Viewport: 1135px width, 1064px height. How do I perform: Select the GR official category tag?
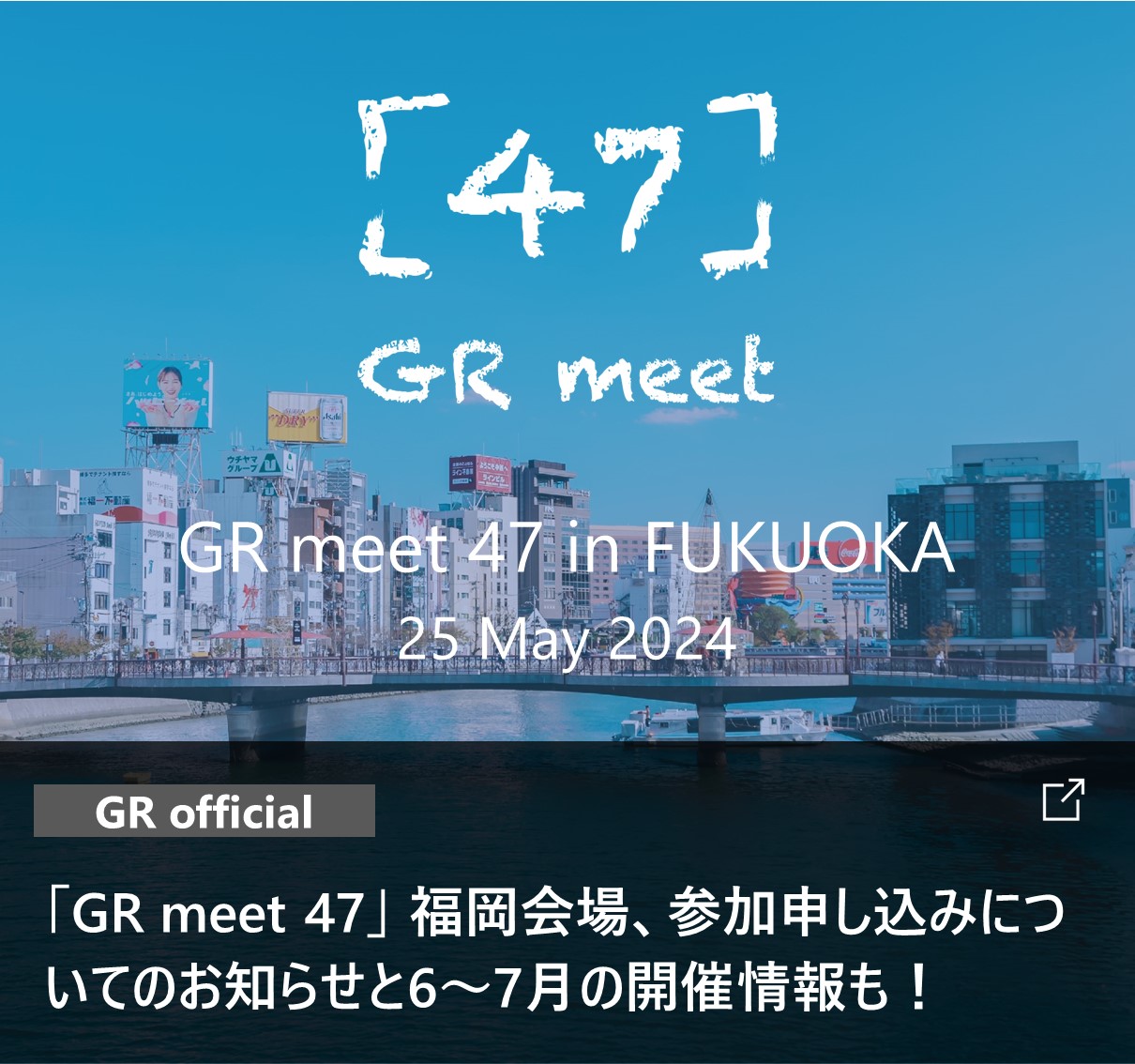(204, 812)
